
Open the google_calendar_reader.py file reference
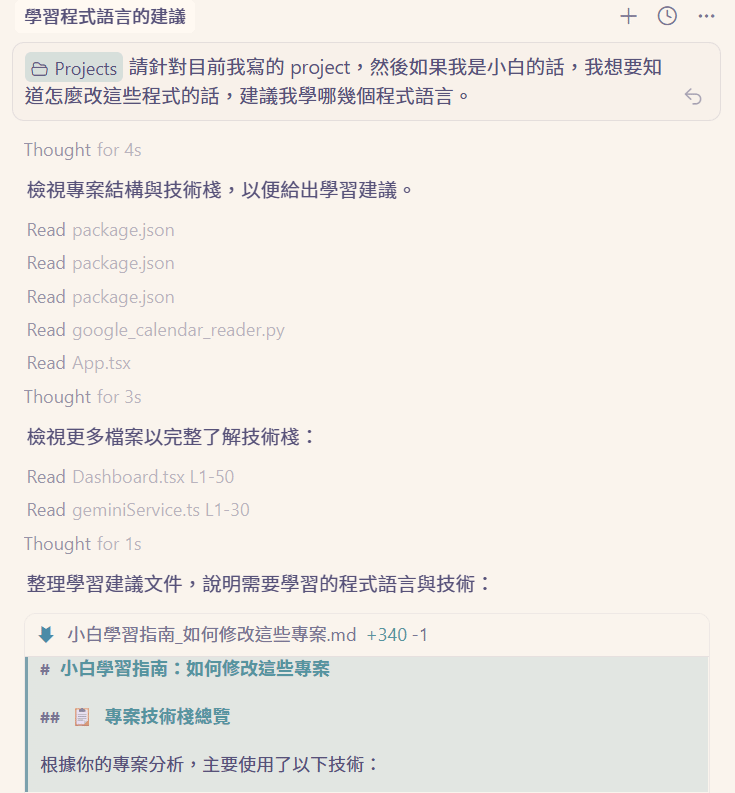pyautogui.click(x=178, y=330)
